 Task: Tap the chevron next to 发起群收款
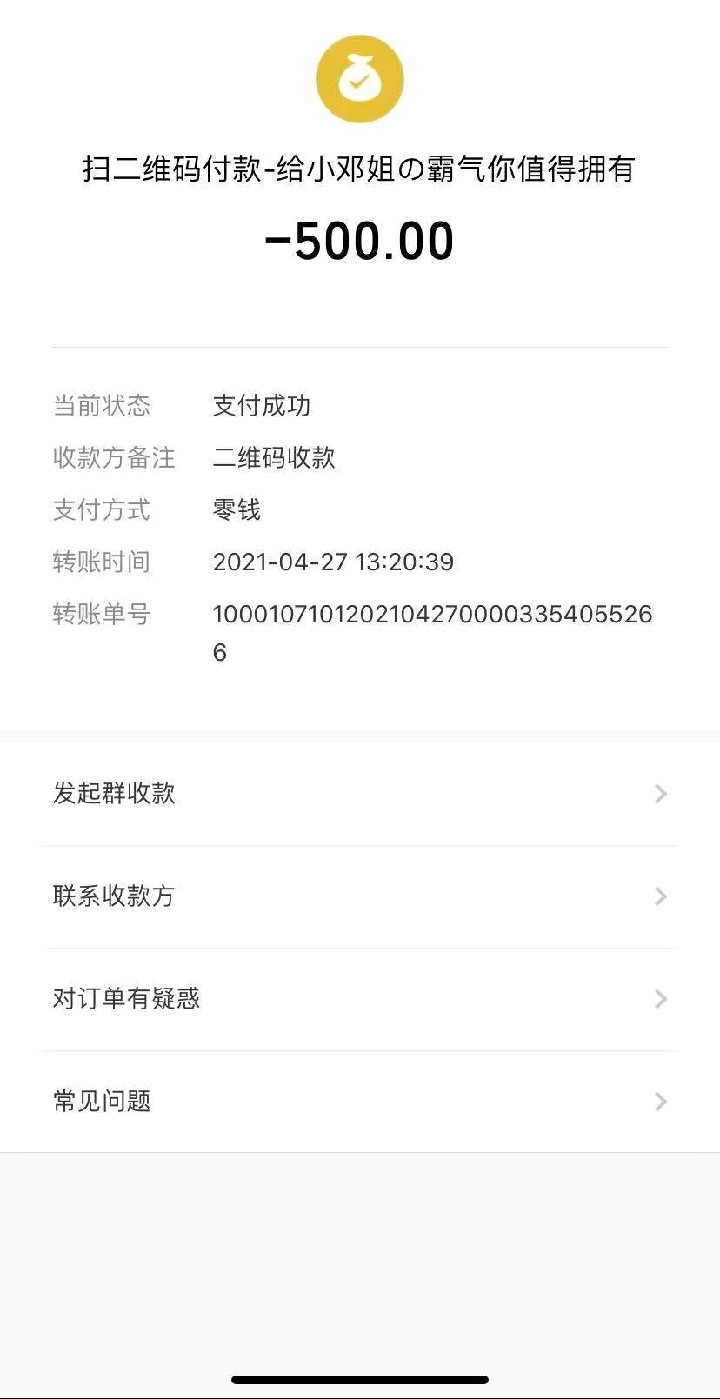click(659, 793)
